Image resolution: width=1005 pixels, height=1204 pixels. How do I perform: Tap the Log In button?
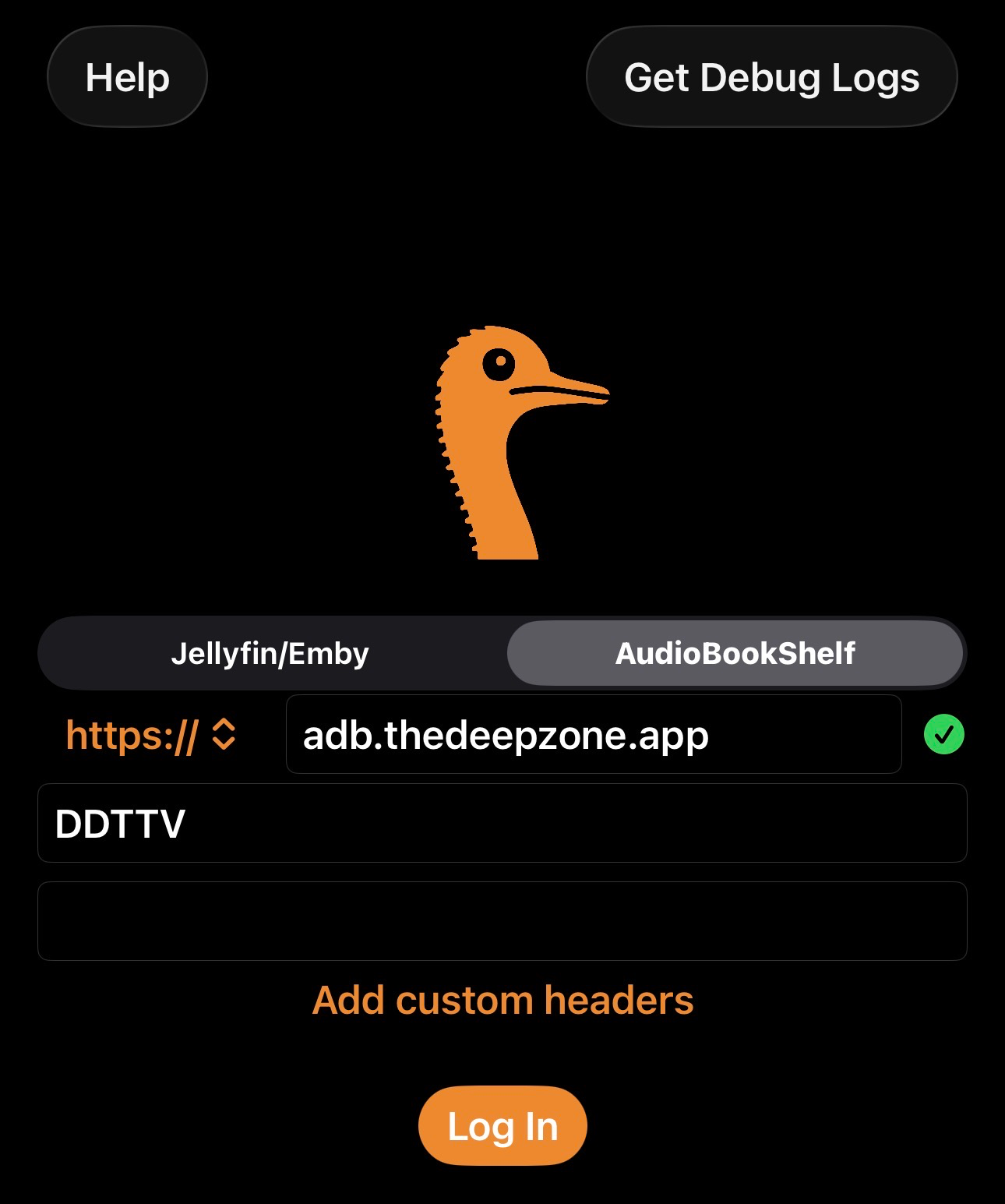click(x=503, y=1126)
